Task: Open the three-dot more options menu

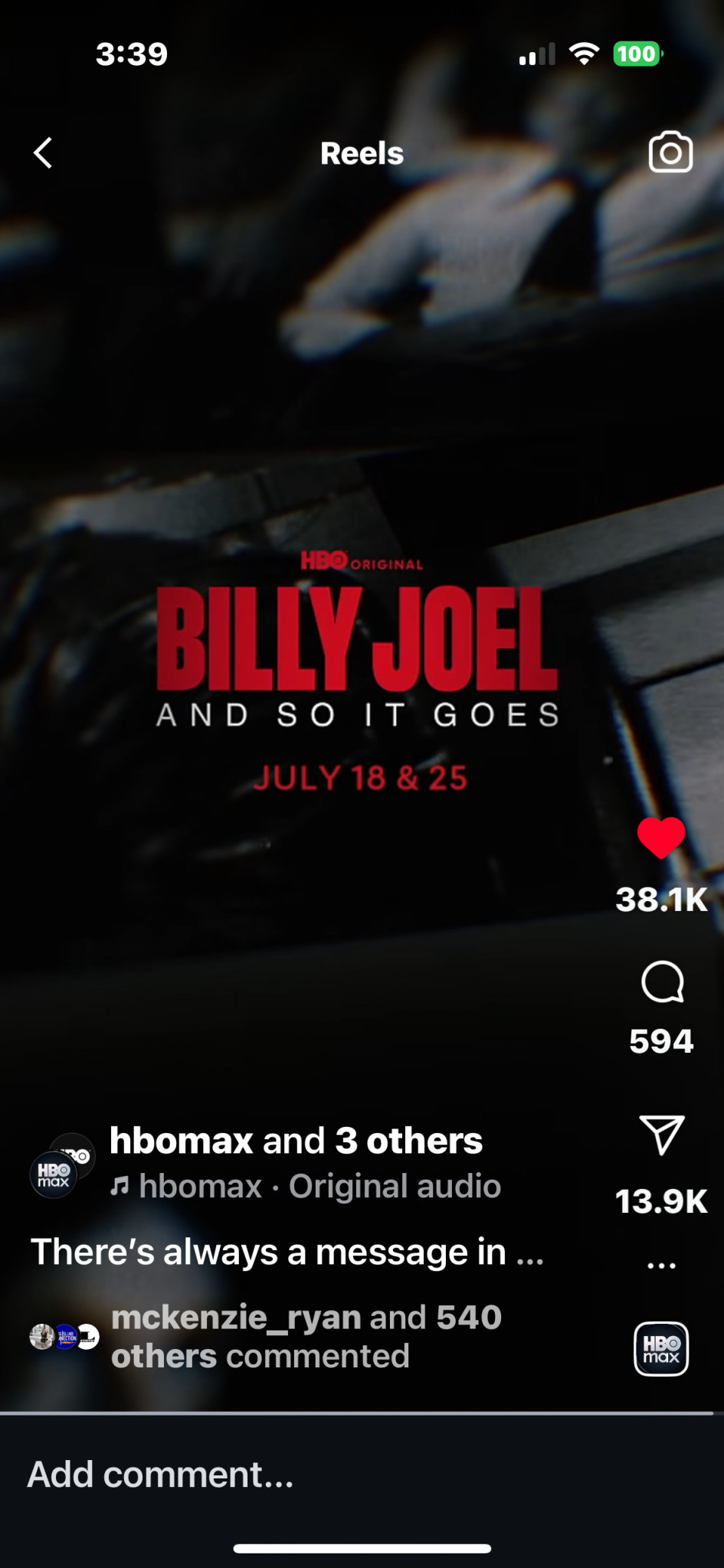Action: (661, 1266)
